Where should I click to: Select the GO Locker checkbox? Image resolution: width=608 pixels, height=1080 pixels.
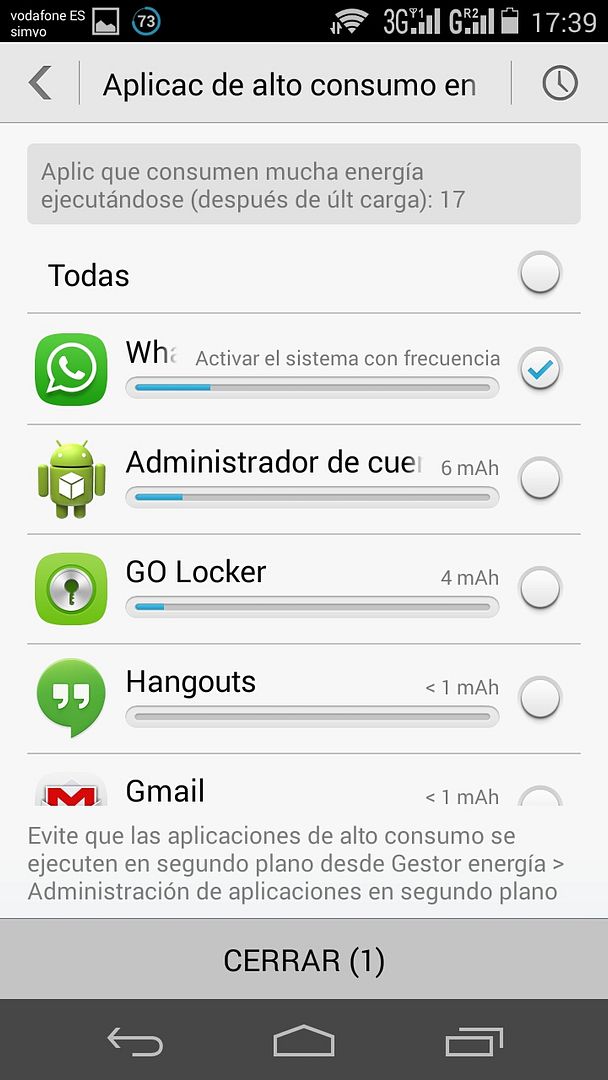540,588
